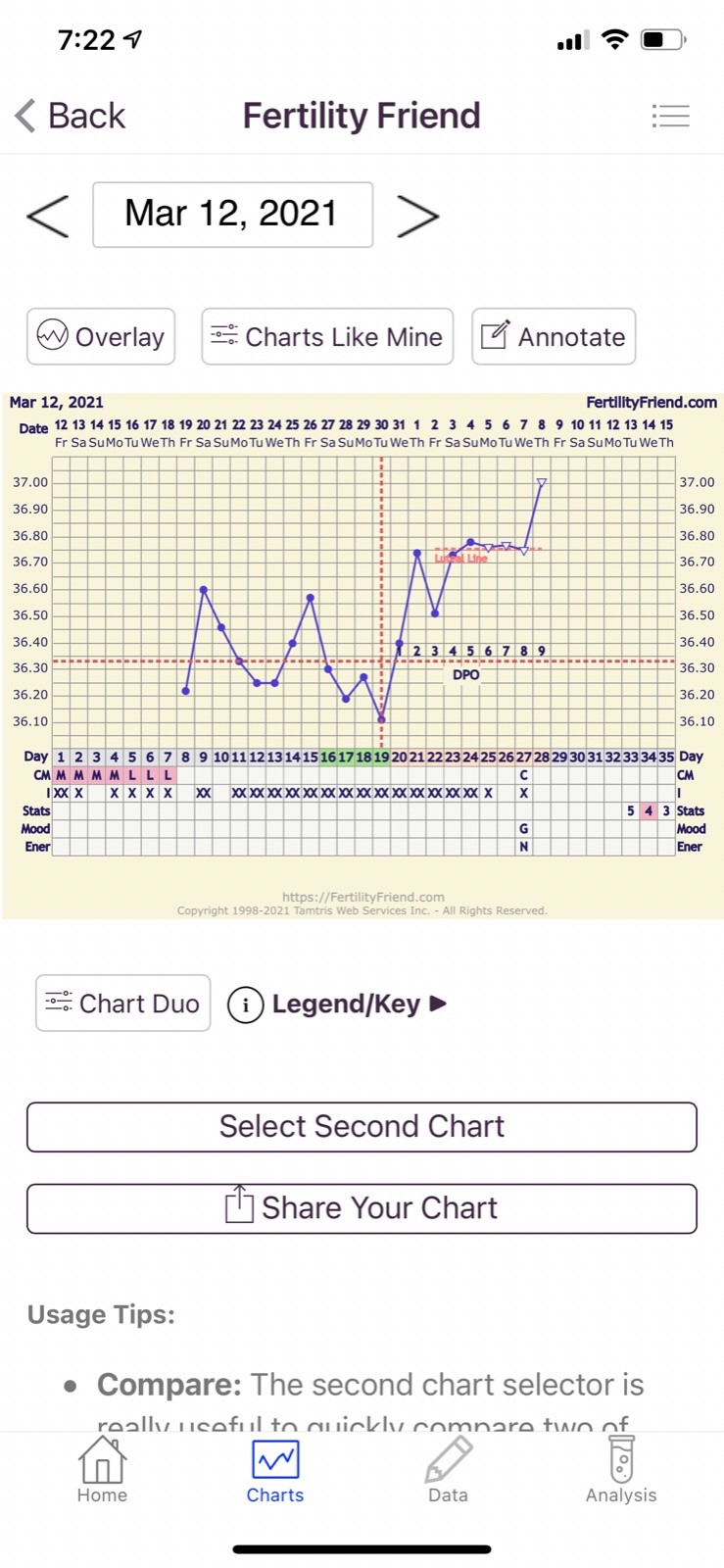Switch to the Data tab
724x1568 pixels.
coord(448,1469)
